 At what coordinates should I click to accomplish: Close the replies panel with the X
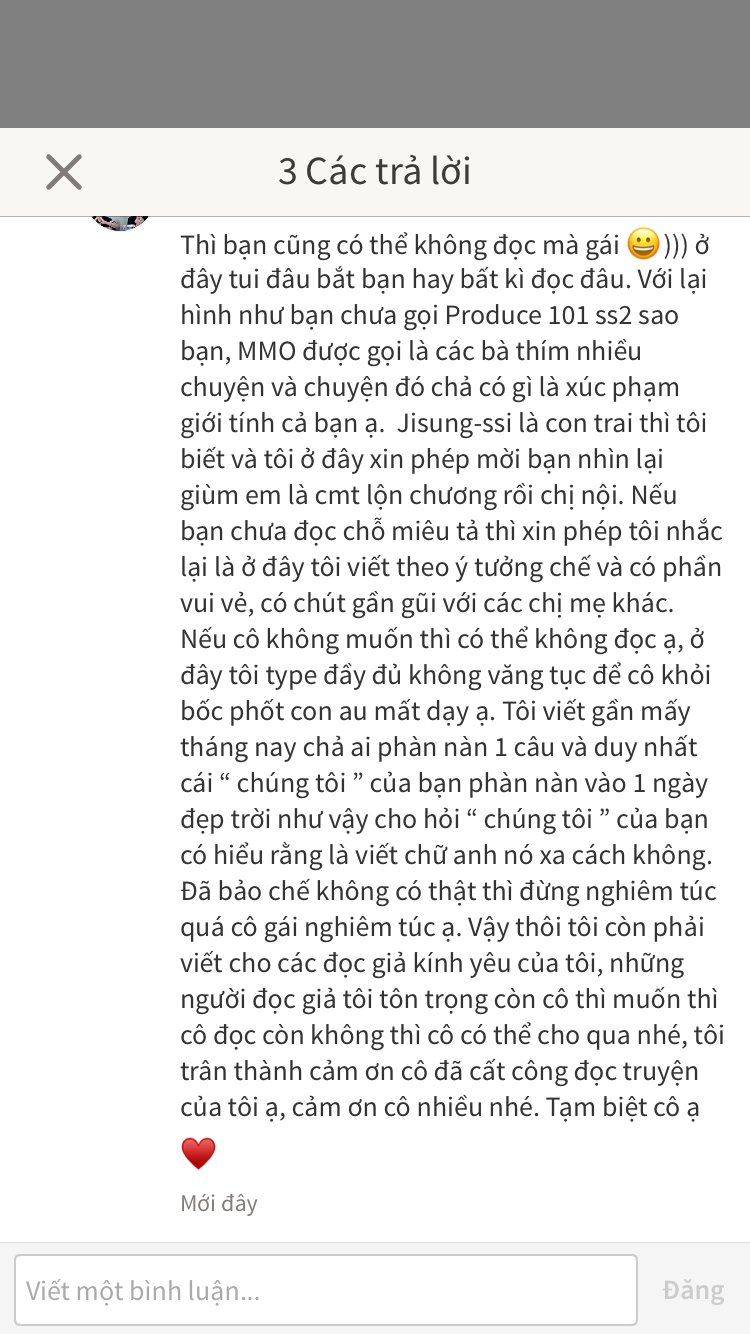(x=64, y=172)
